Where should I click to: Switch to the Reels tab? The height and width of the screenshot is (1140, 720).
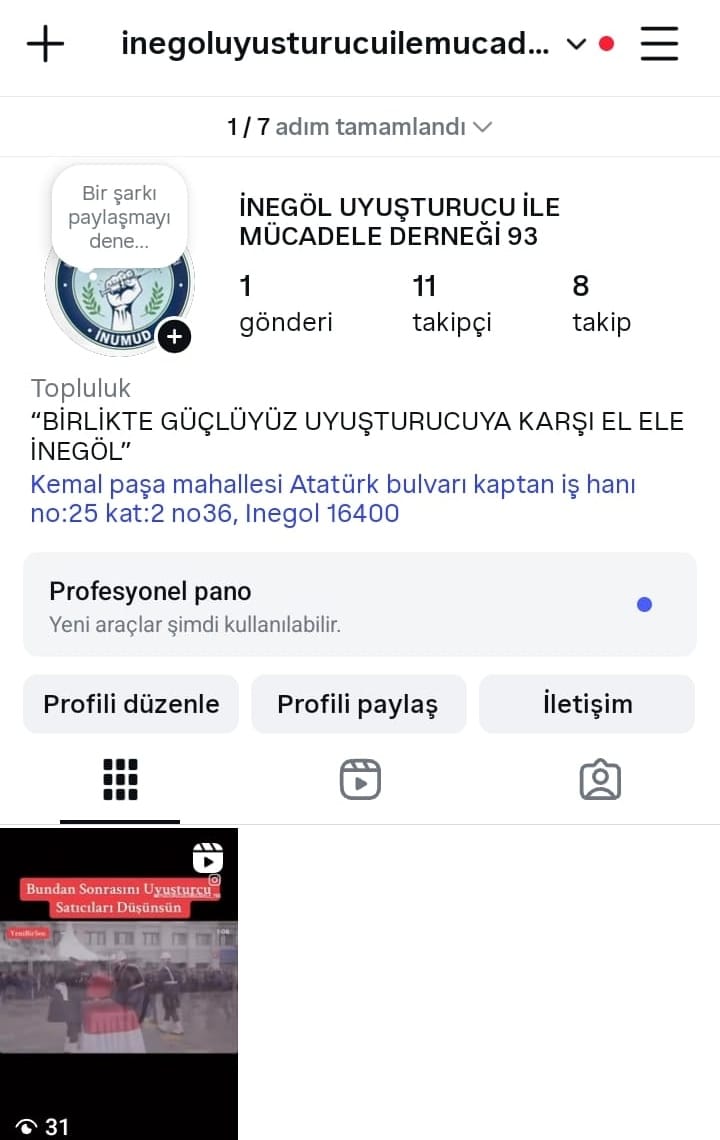pyautogui.click(x=360, y=780)
